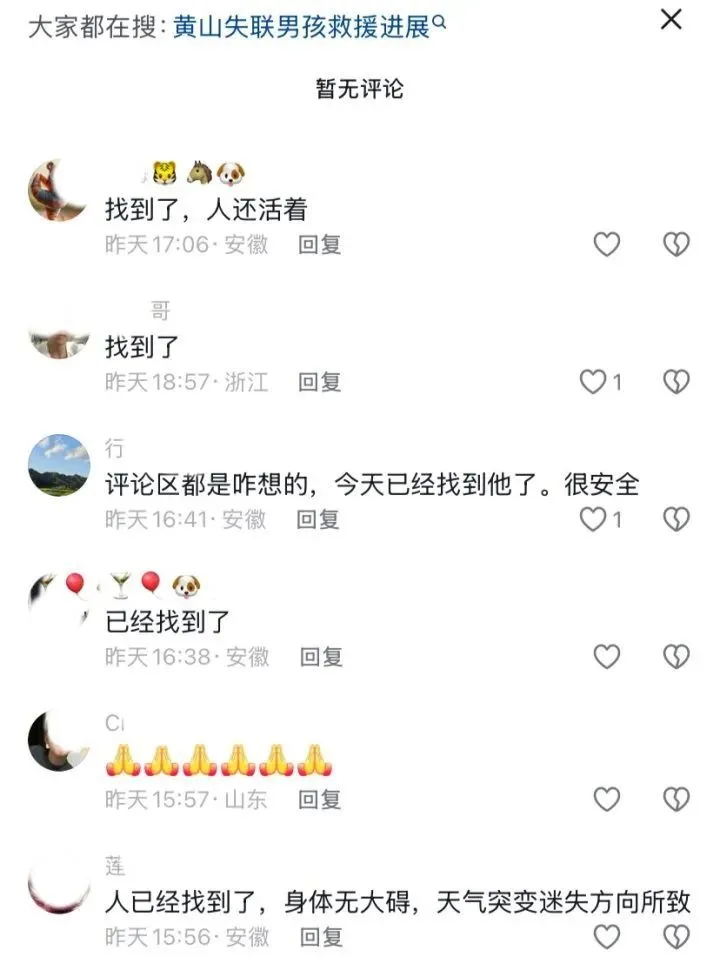Image resolution: width=720 pixels, height=957 pixels.
Task: Like the praying hands emoji comment
Action: (x=607, y=799)
